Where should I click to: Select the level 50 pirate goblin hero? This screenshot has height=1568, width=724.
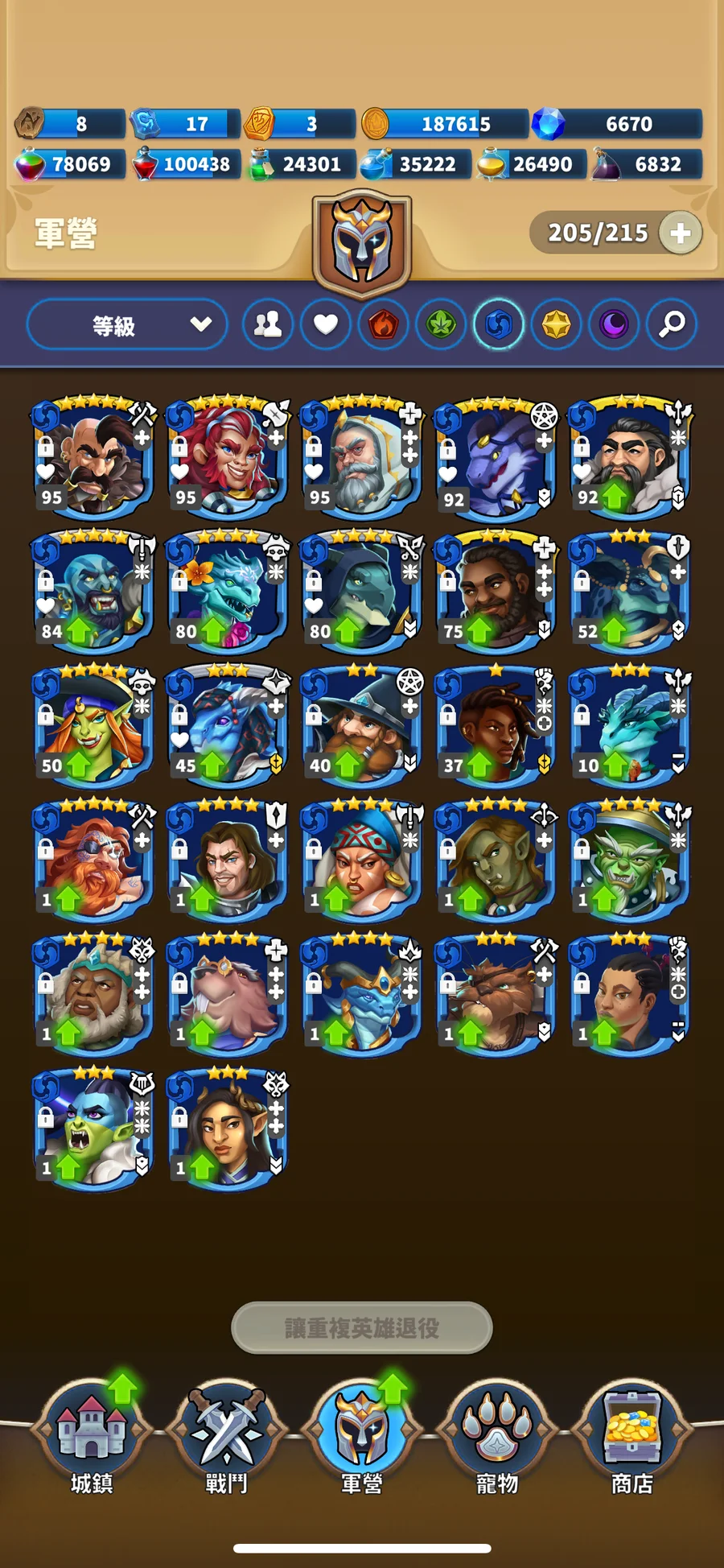[93, 726]
